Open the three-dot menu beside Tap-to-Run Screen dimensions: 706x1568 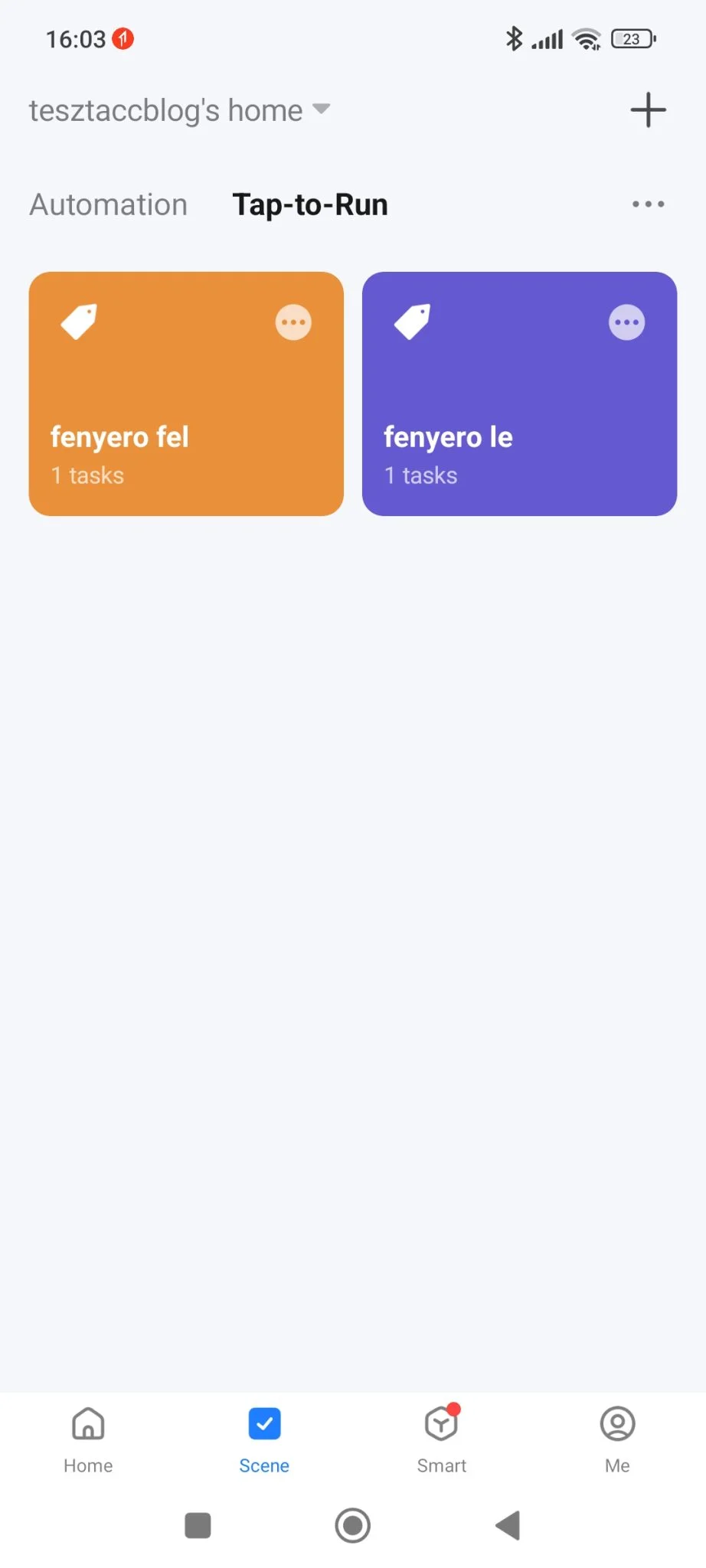[648, 204]
